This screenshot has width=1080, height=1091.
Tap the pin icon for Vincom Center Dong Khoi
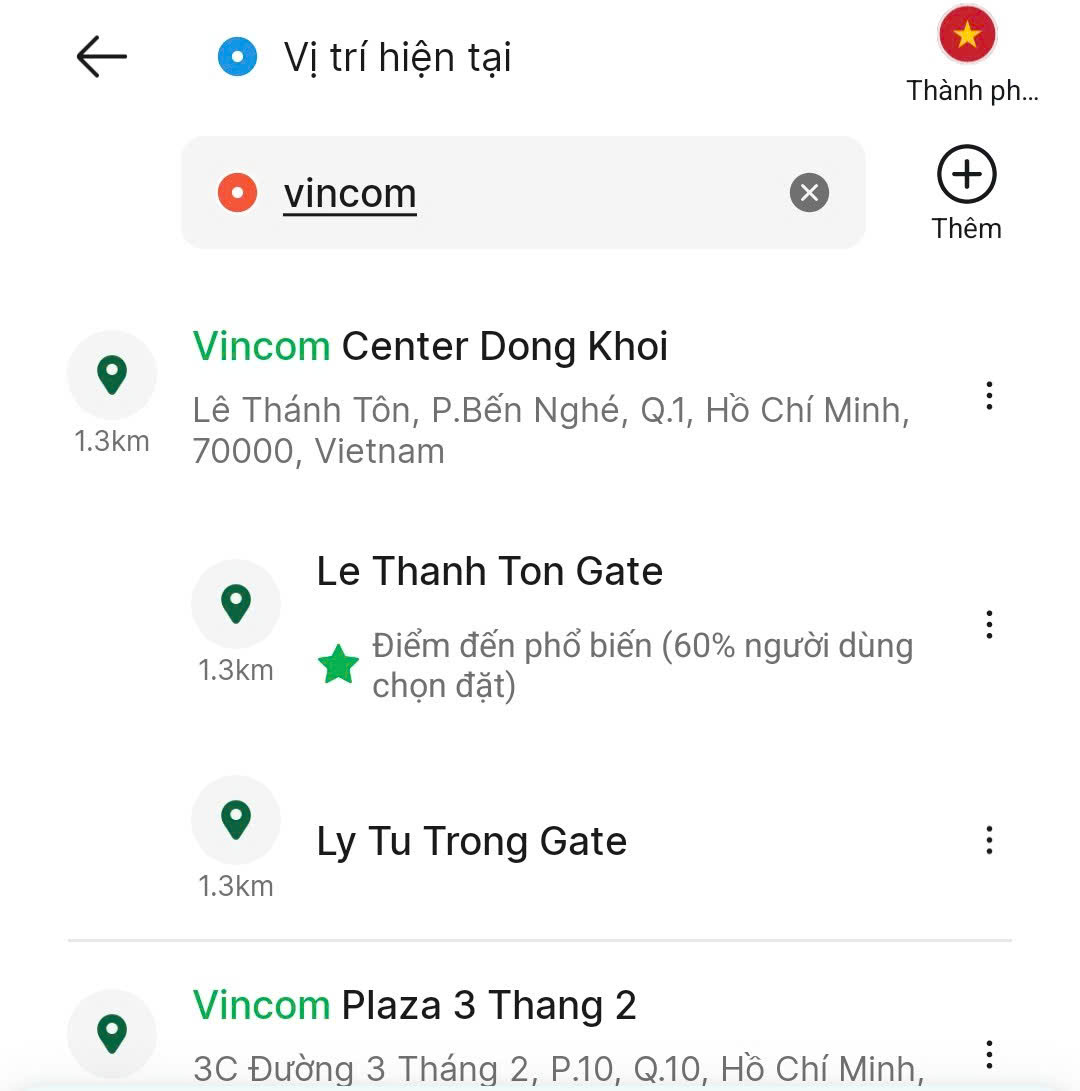click(111, 375)
